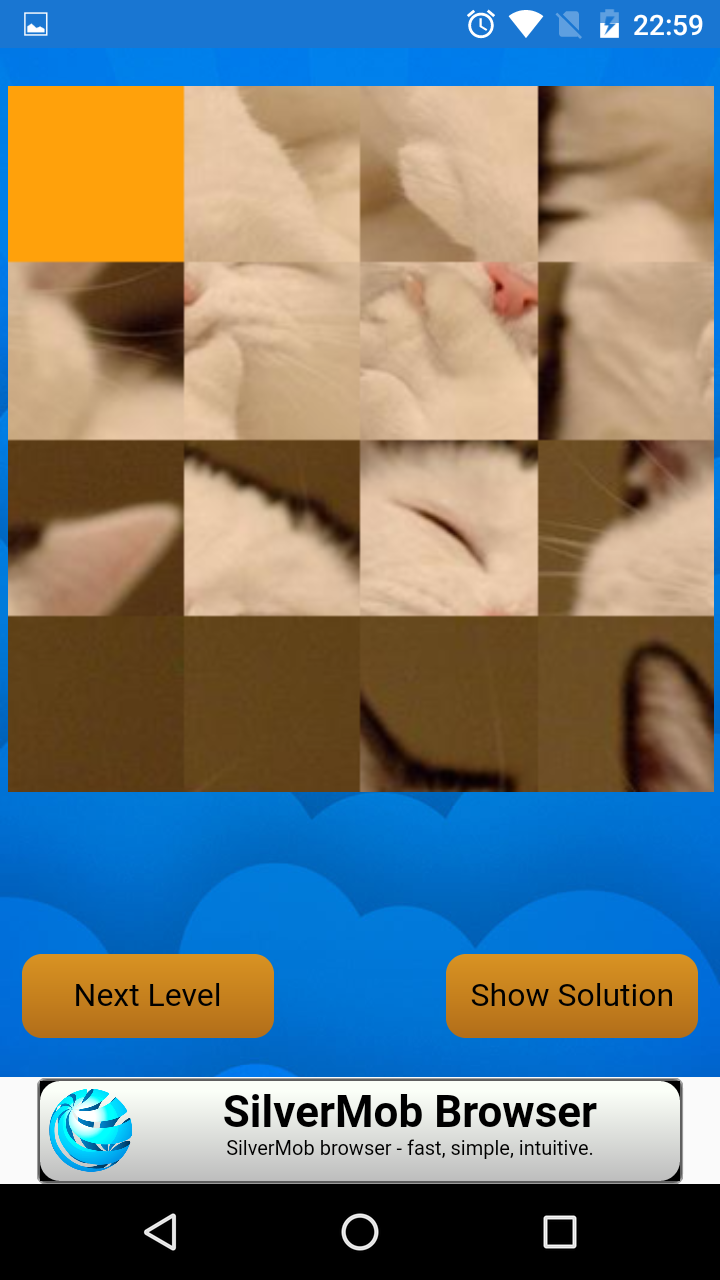Click the screenshot notification icon

pos(36,24)
